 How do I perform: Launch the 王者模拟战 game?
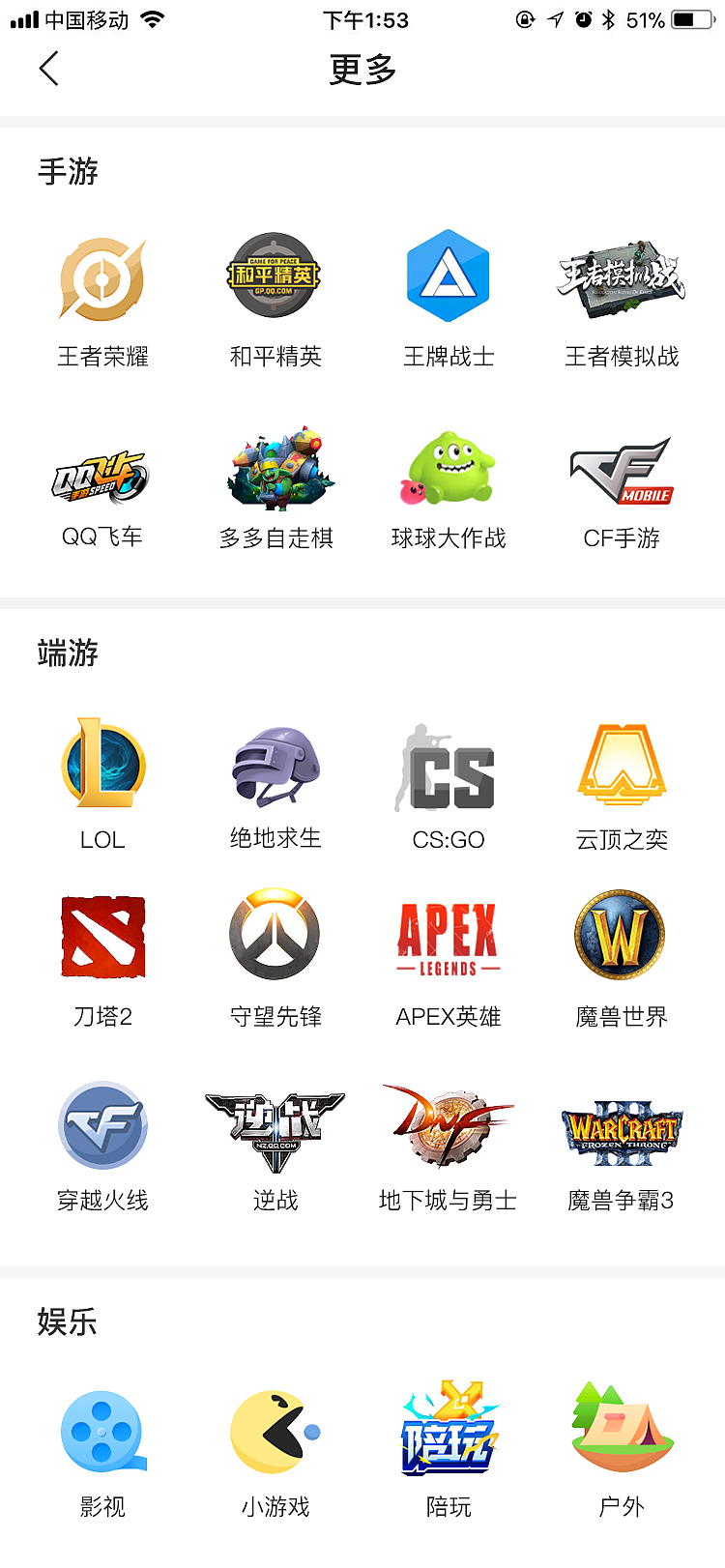620,277
